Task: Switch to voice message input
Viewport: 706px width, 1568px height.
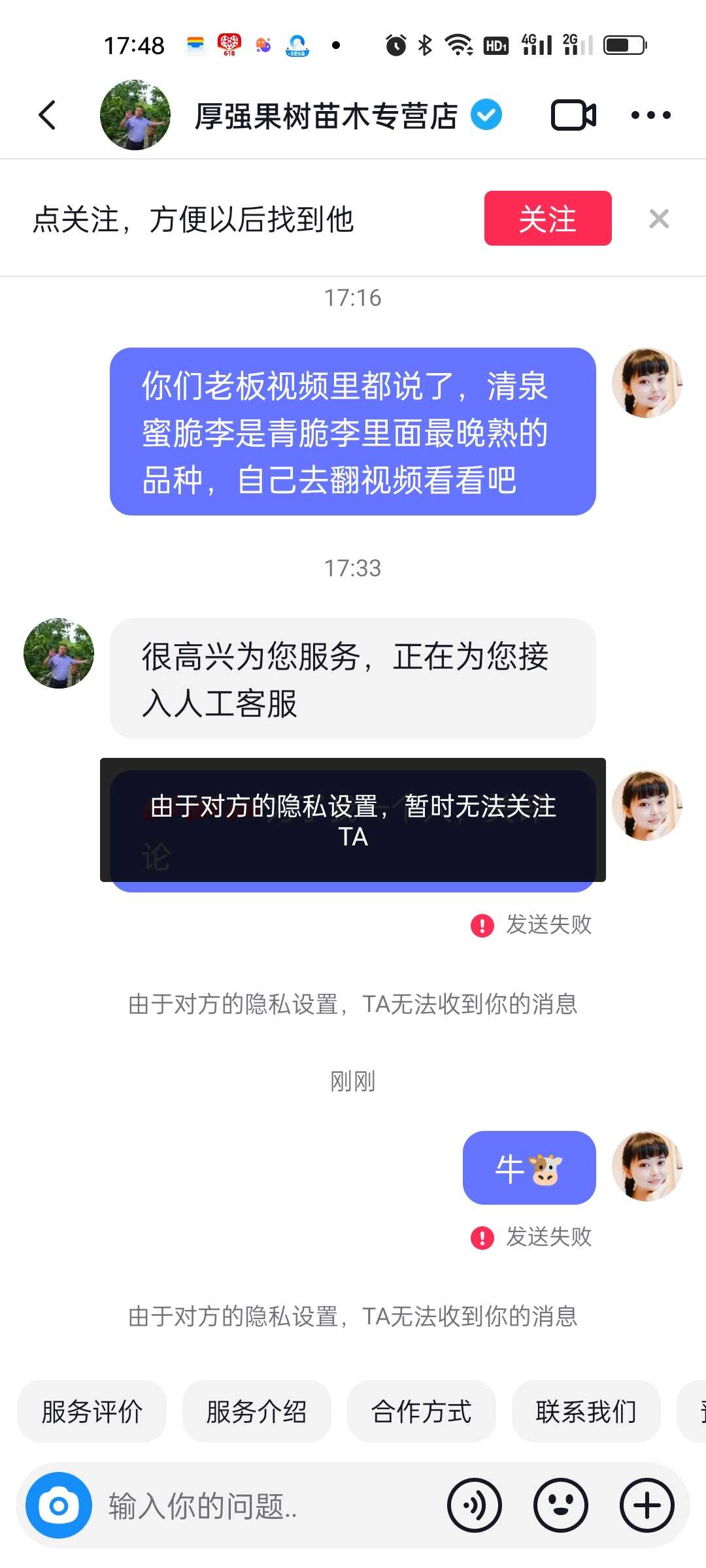Action: [475, 1505]
